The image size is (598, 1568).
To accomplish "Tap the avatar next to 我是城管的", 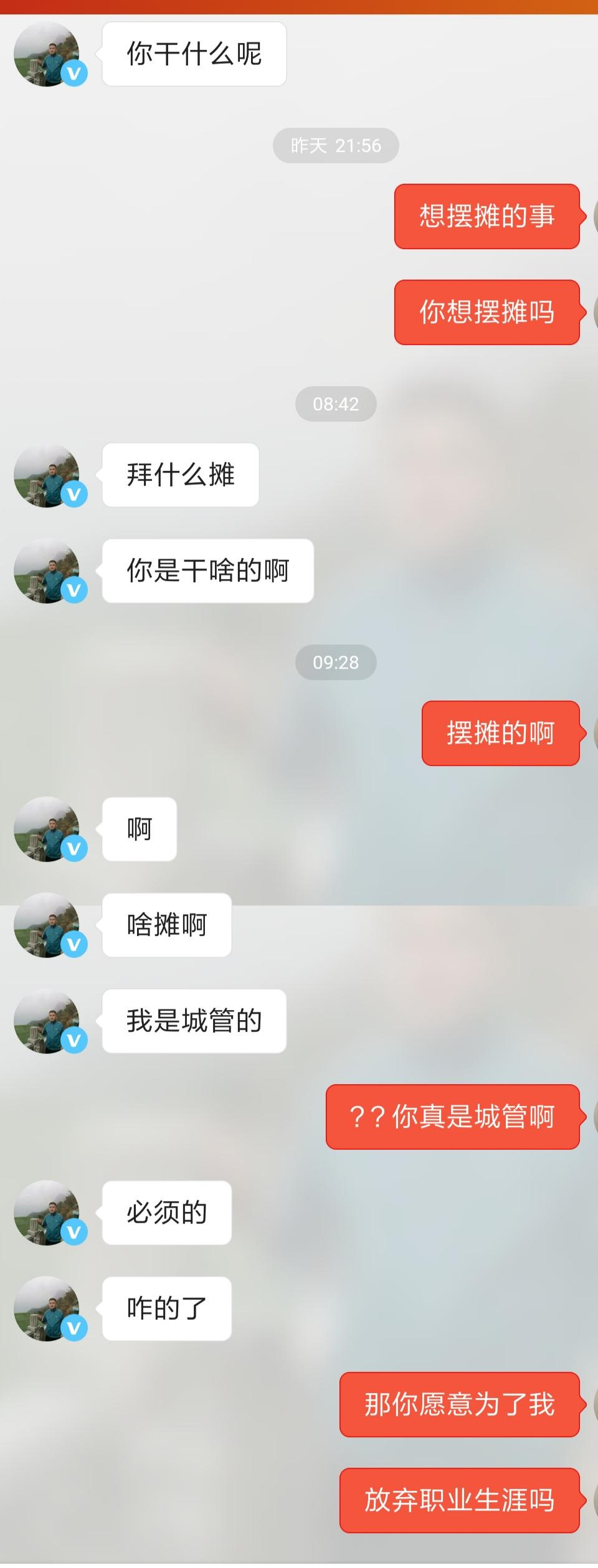I will (47, 1021).
